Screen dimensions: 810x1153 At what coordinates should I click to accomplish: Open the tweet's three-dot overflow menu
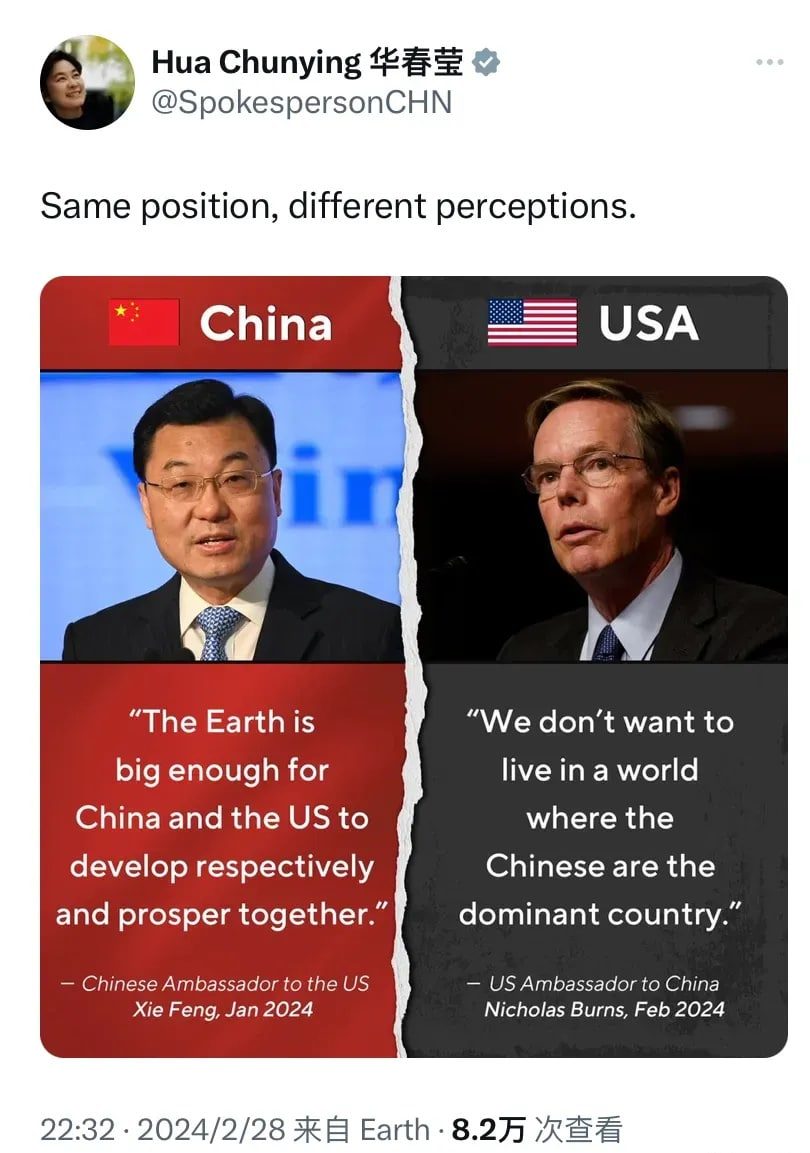769,62
